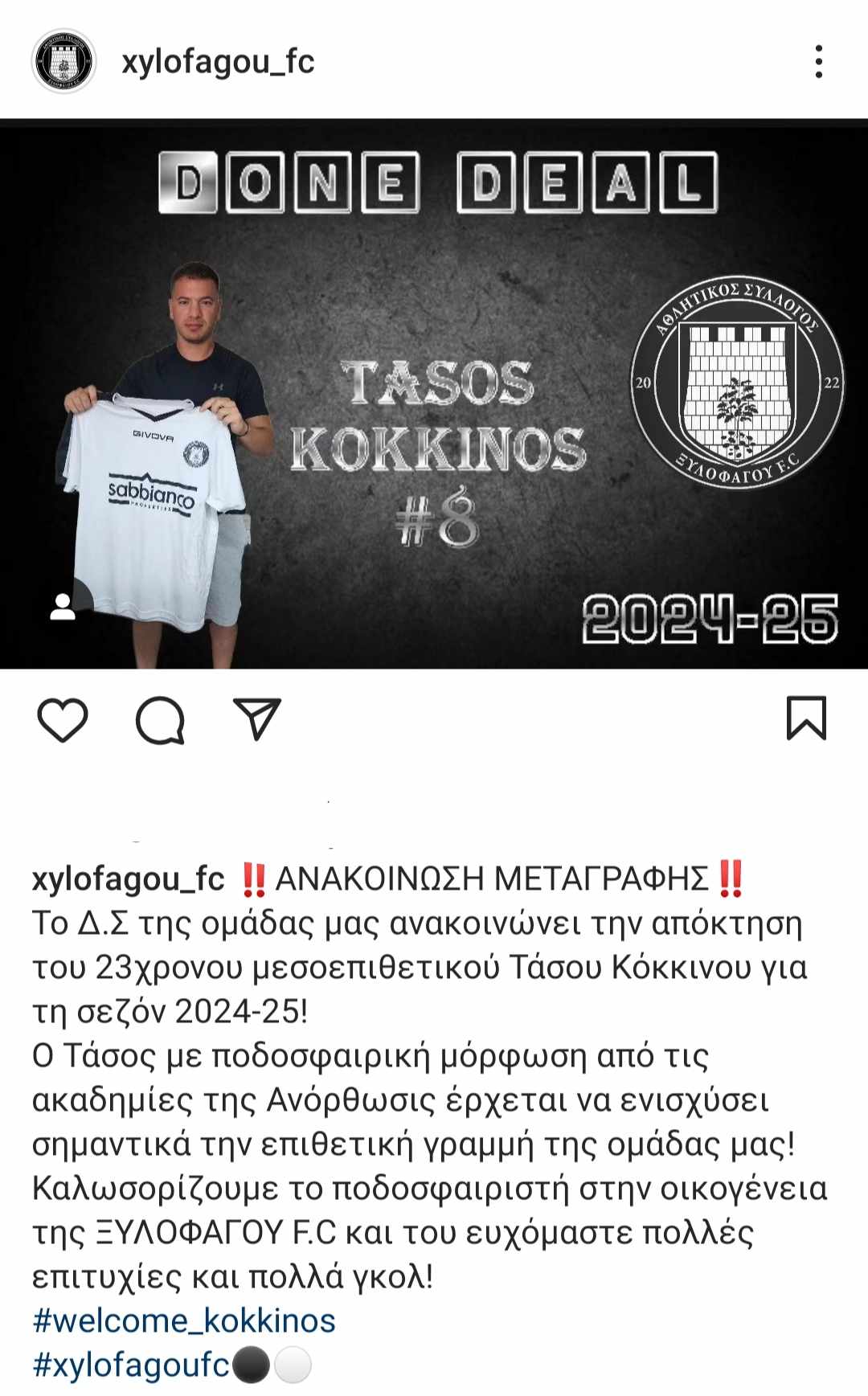868x1396 pixels.
Task: Show tagged people on the photo
Action: pos(63,608)
